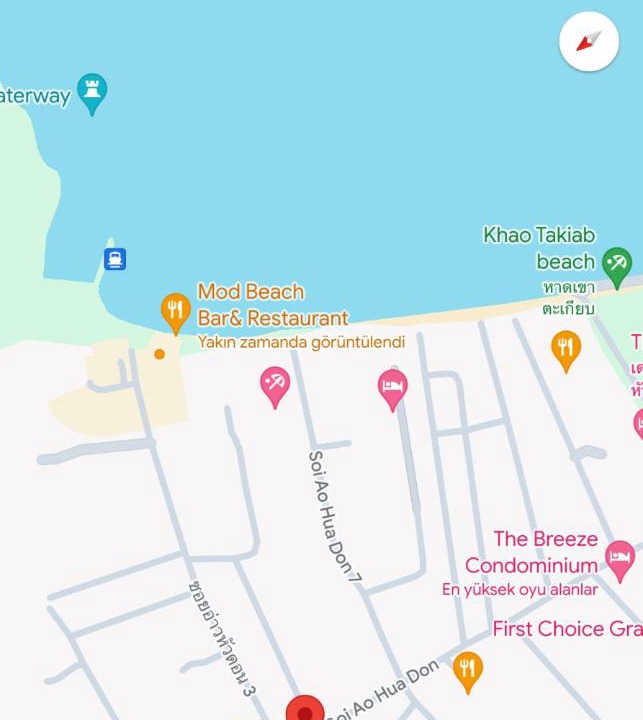Tap the red dropped location pin

tap(305, 710)
